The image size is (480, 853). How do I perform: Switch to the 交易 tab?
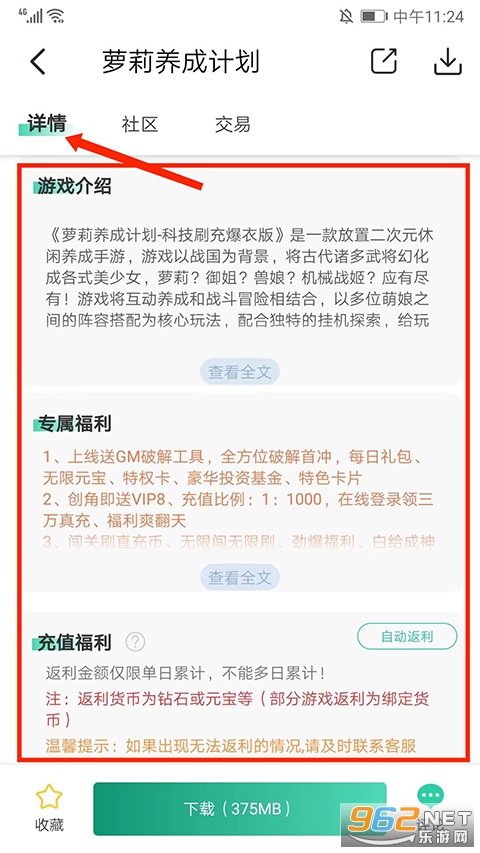(232, 125)
